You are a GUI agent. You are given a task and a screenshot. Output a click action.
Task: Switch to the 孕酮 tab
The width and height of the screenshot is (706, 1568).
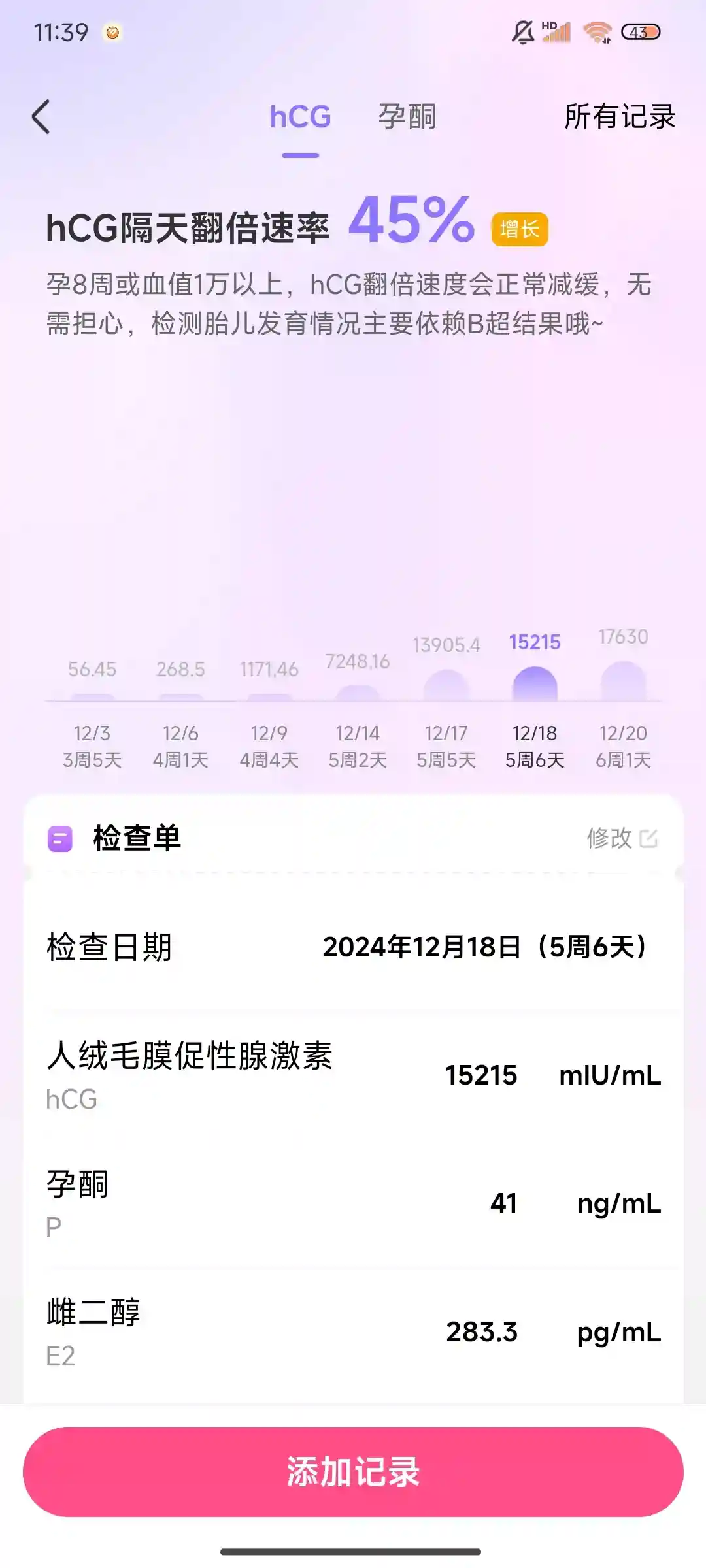click(407, 117)
